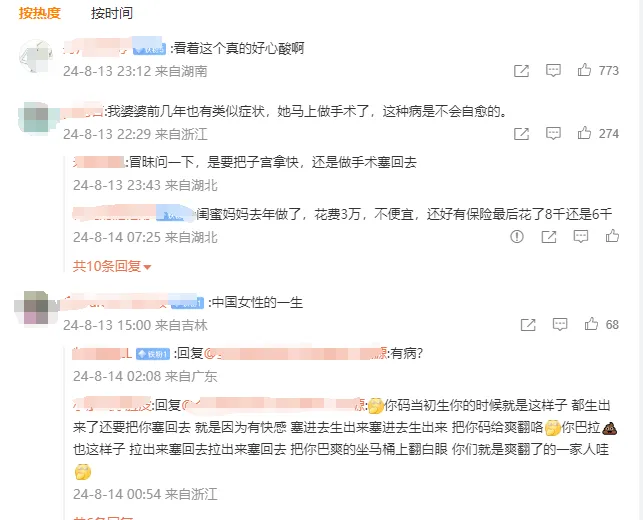Open avatar of the 湖南 commenter

point(37,56)
